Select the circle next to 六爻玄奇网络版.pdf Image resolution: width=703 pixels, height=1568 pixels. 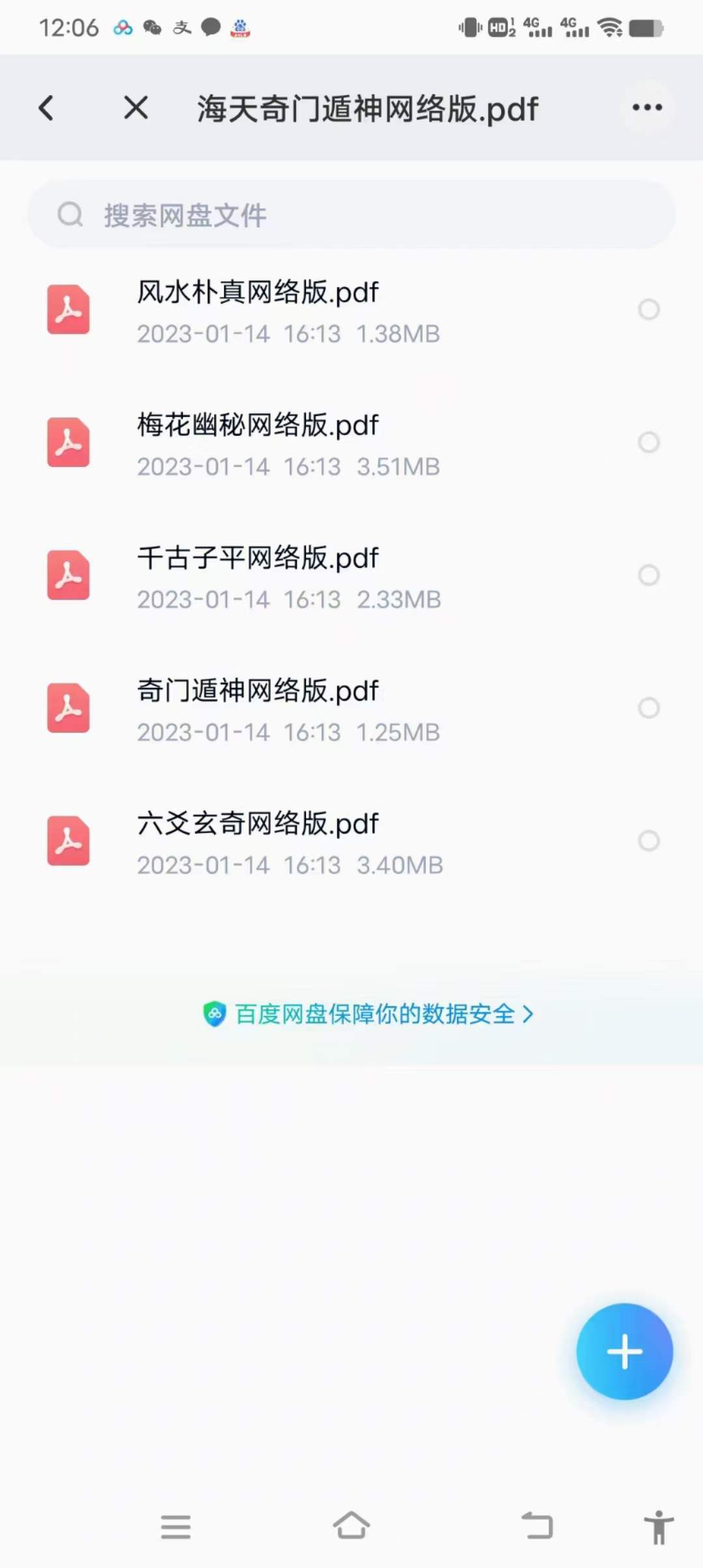tap(649, 841)
